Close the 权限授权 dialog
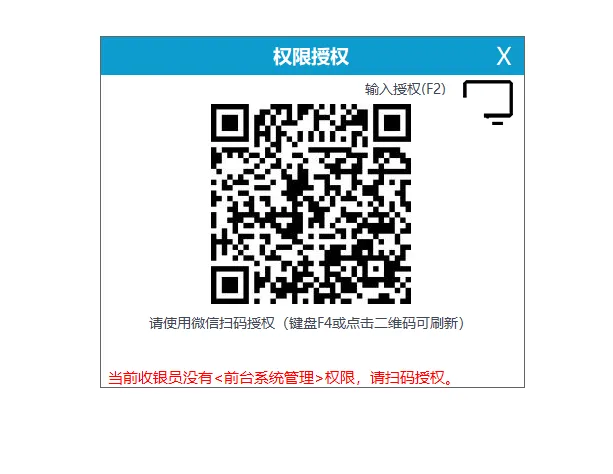Screen dimensions: 613x474 click(x=504, y=56)
